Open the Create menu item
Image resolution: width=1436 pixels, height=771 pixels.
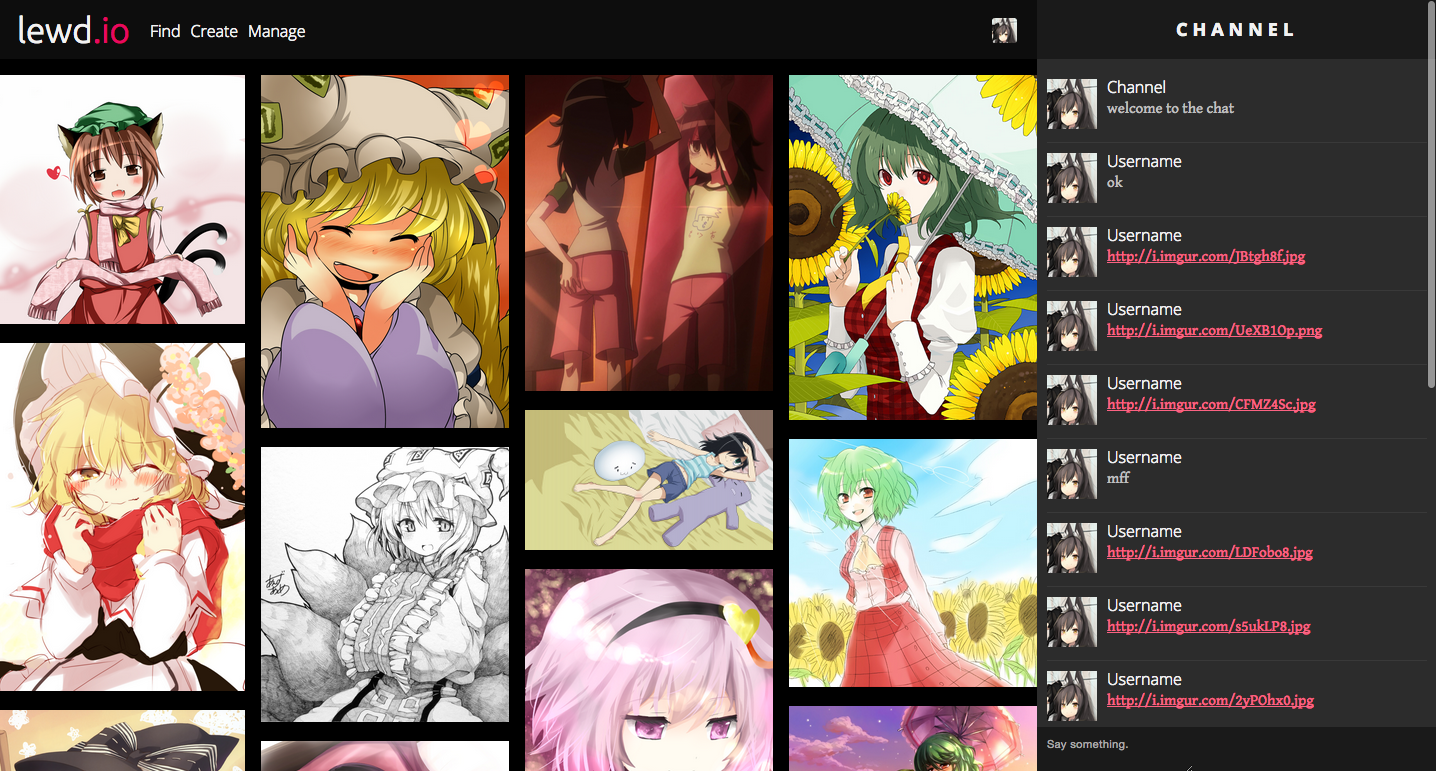[214, 31]
